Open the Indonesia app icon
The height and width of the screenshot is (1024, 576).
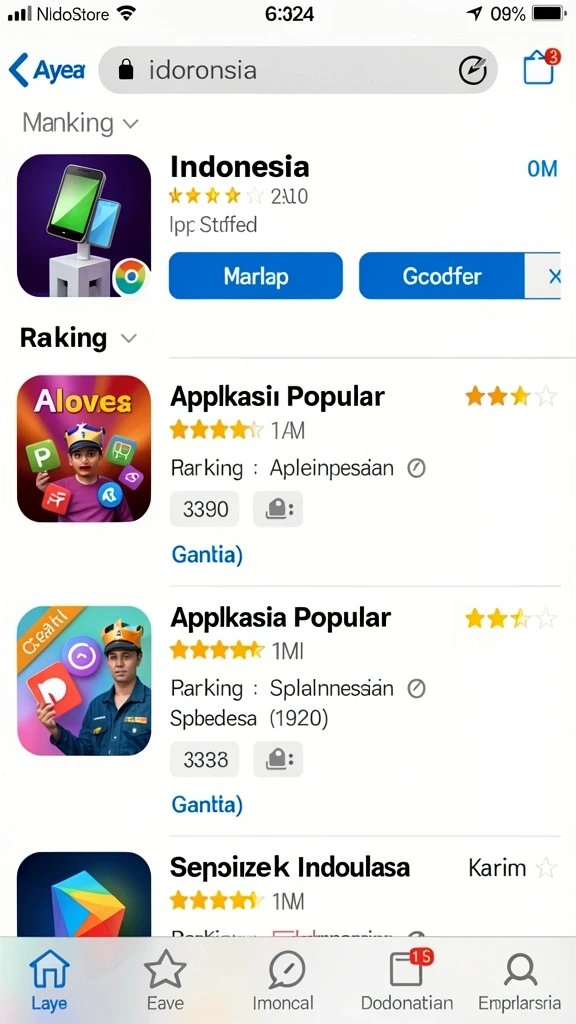[x=84, y=225]
